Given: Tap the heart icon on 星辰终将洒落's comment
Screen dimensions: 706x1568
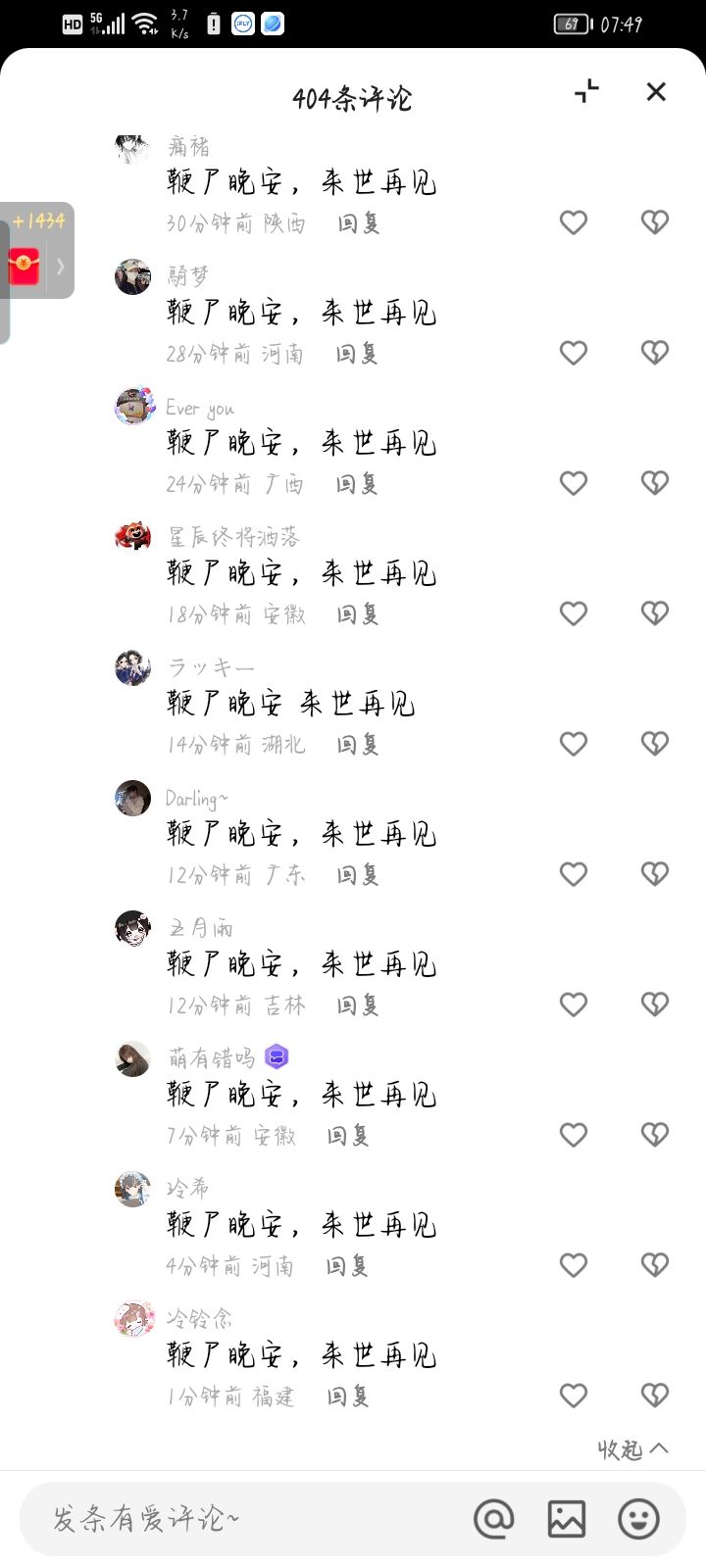Looking at the screenshot, I should pos(574,613).
